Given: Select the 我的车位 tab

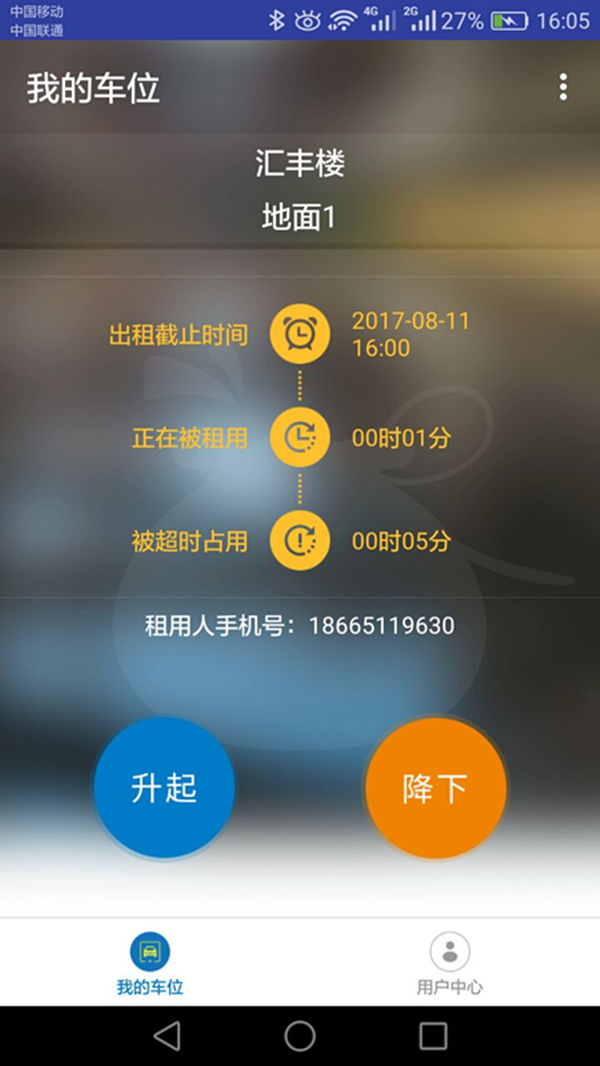Looking at the screenshot, I should pos(150,963).
